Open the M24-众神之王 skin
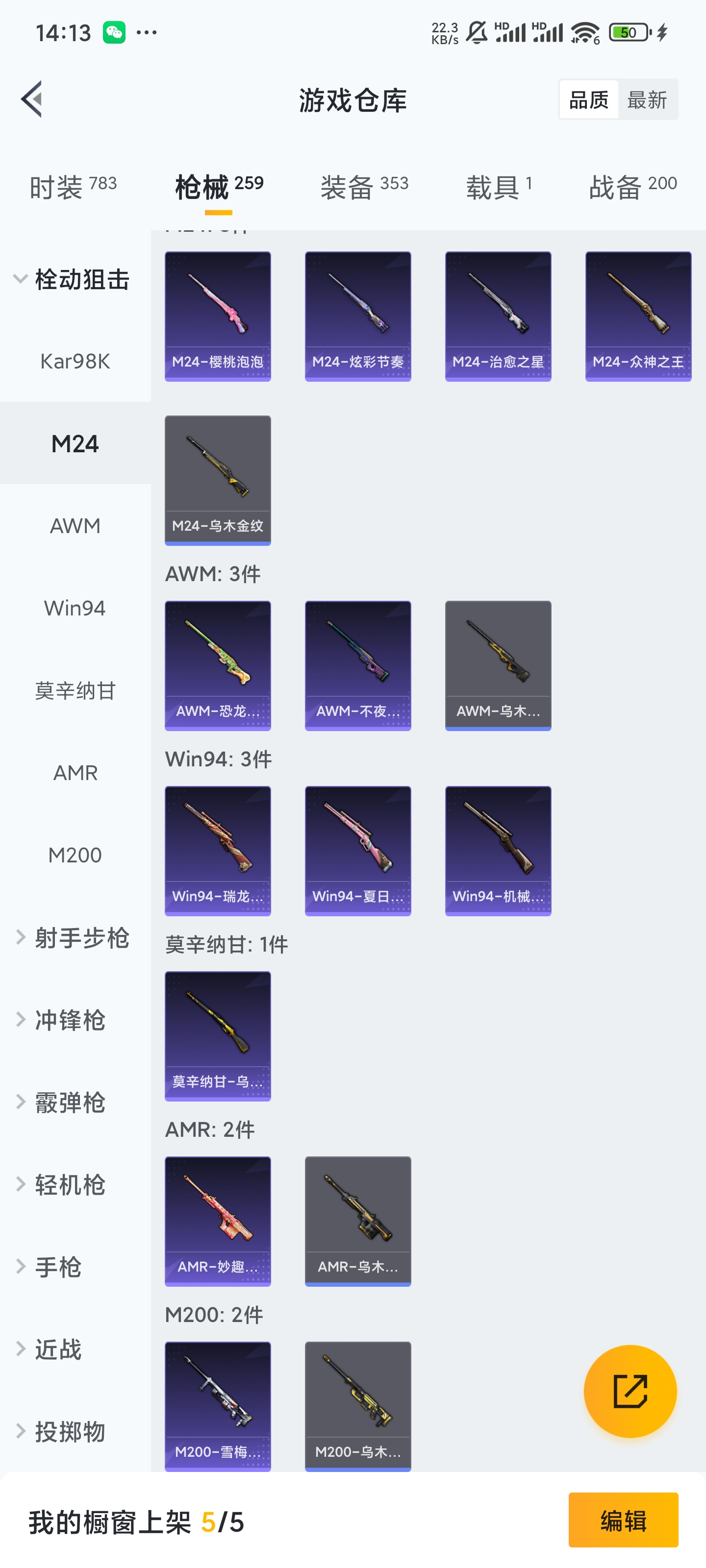The image size is (706, 1568). (x=638, y=317)
